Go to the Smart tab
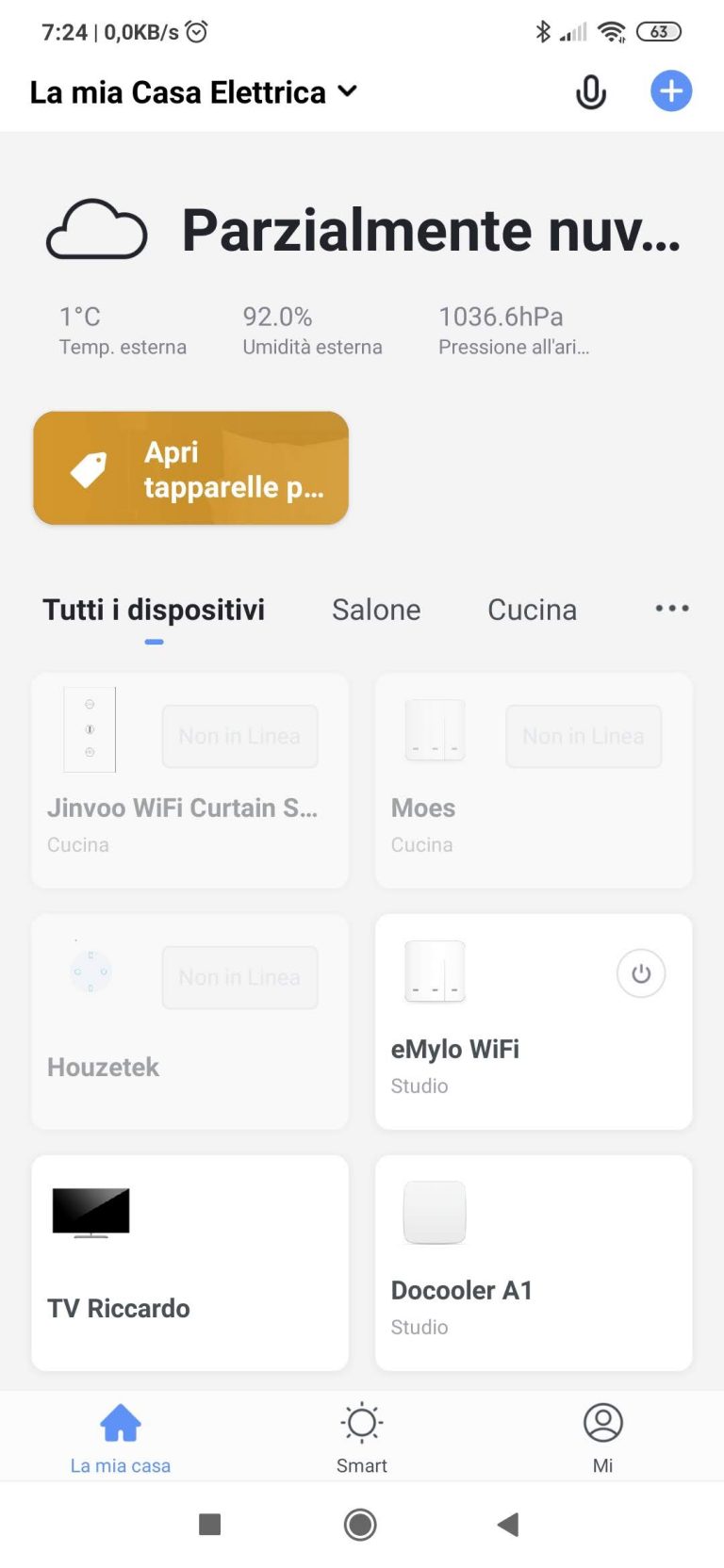The height and width of the screenshot is (1568, 724). 362,1438
